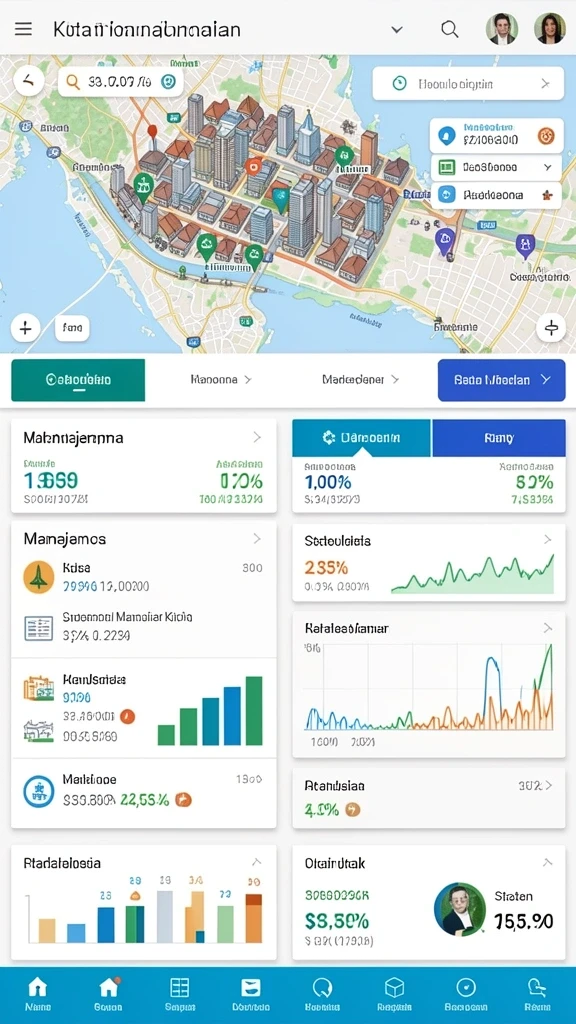Open the Mahnnajennna card chevron
Viewport: 576px width, 1024px height.
tap(257, 437)
